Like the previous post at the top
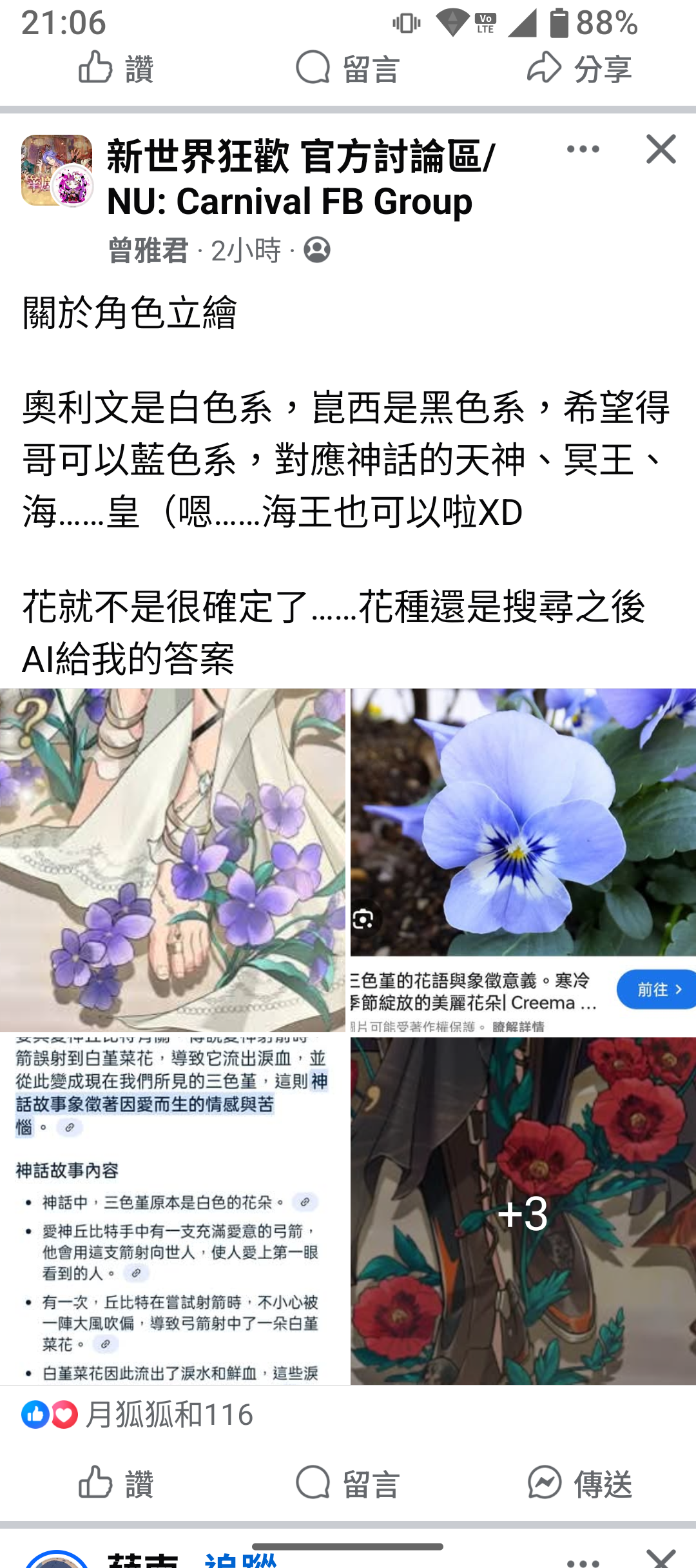 pyautogui.click(x=116, y=68)
